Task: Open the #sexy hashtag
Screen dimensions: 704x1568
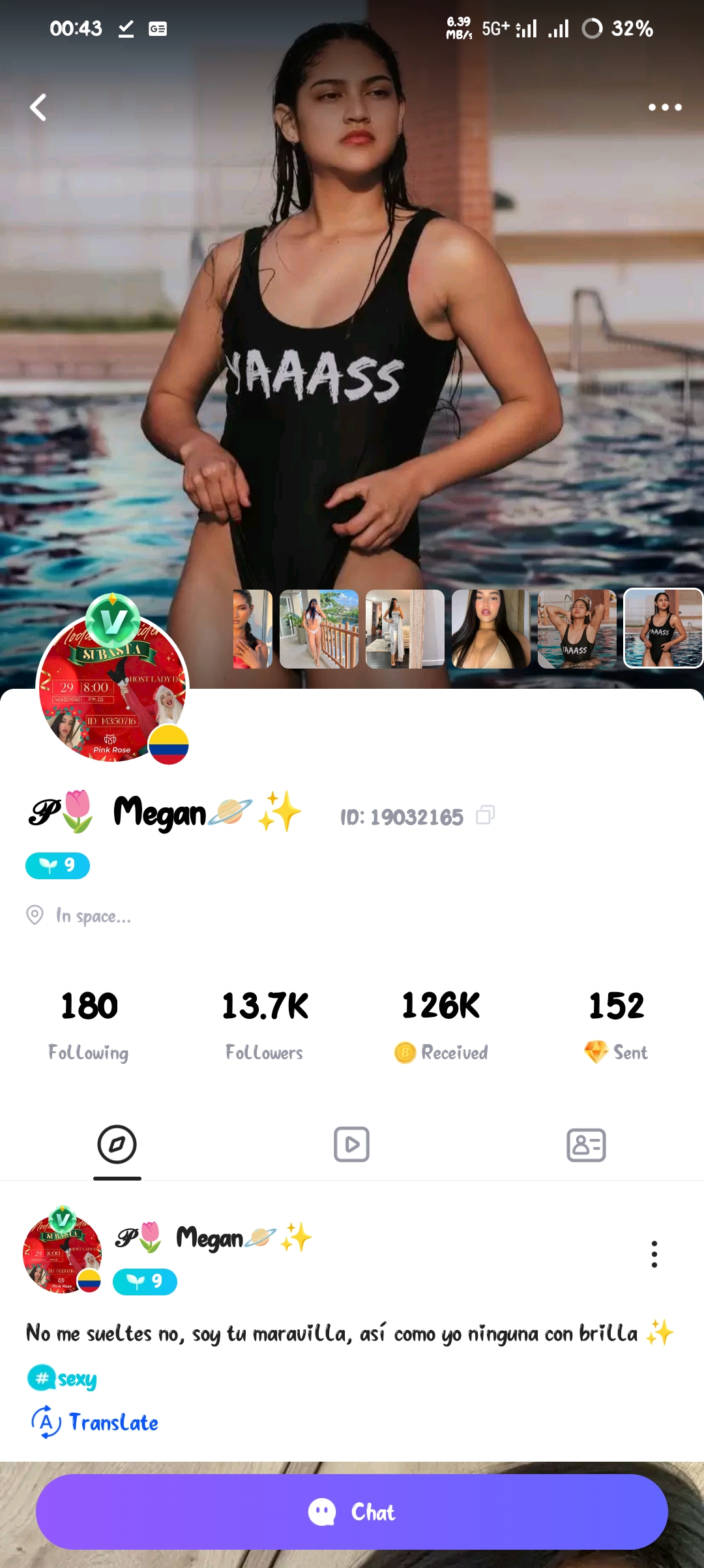Action: point(63,1379)
